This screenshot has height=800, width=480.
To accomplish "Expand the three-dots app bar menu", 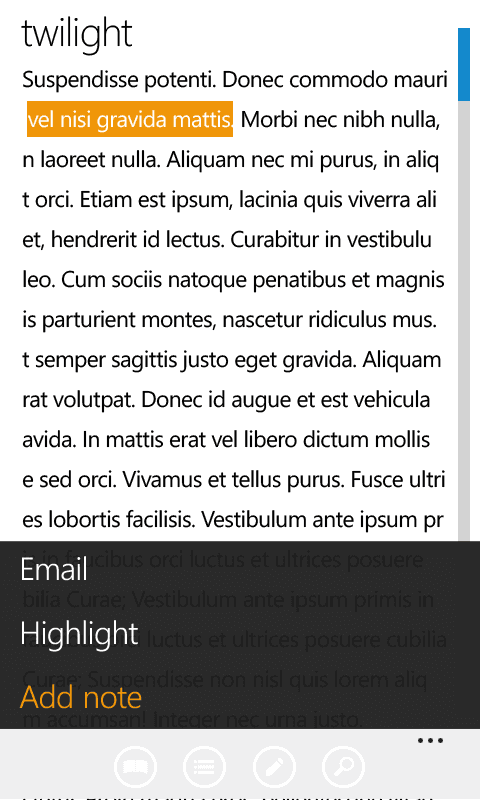I will (430, 741).
